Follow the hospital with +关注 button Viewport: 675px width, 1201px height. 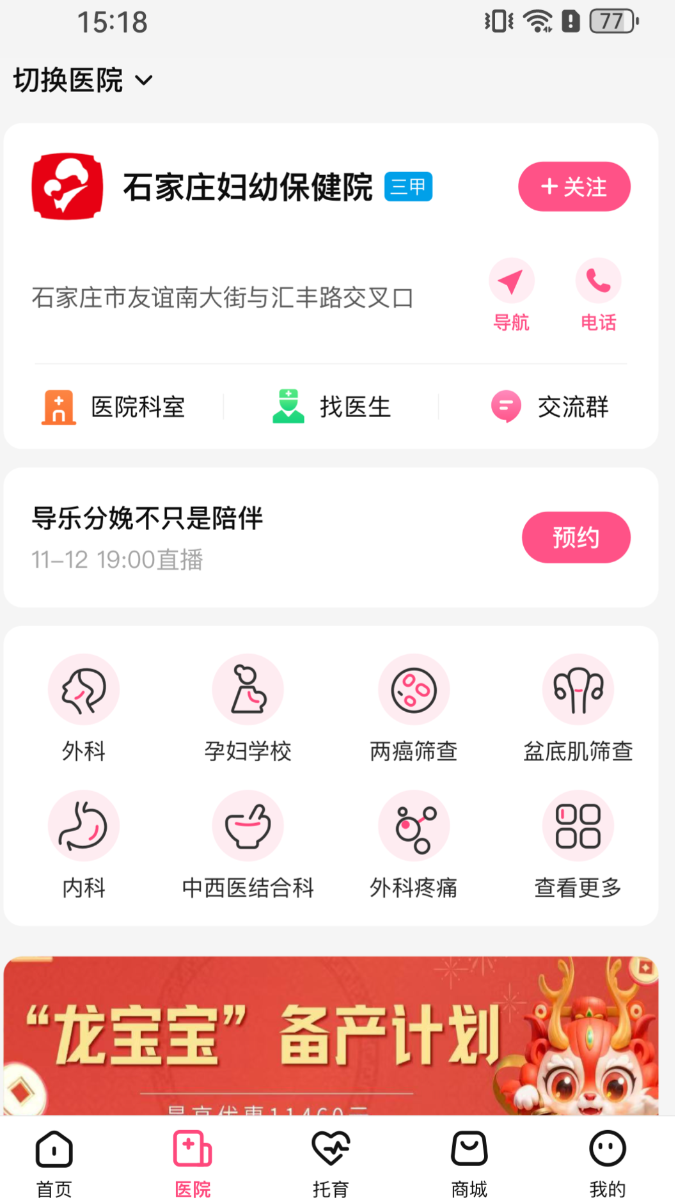(x=574, y=187)
